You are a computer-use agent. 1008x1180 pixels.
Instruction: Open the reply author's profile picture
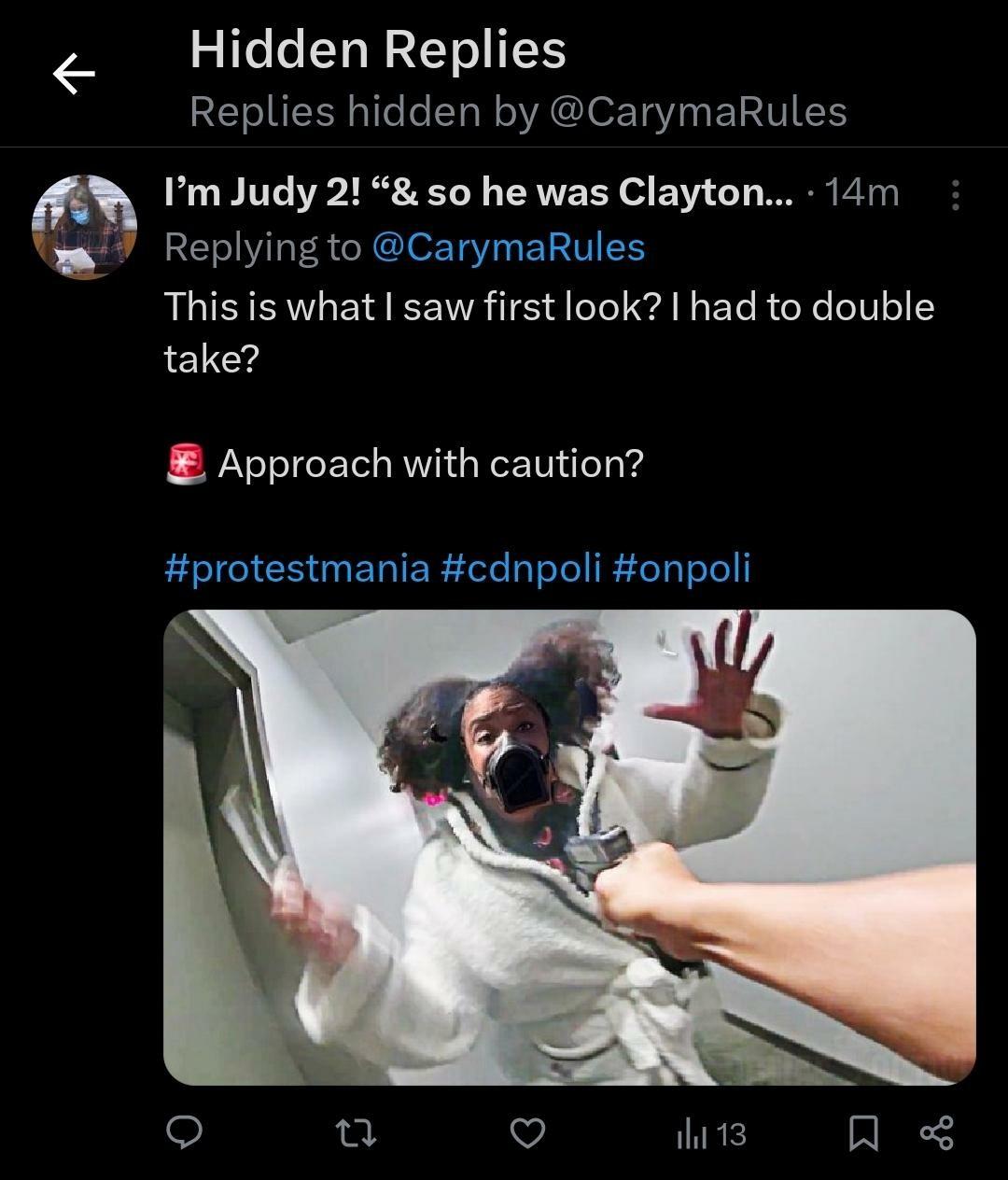pyautogui.click(x=85, y=227)
